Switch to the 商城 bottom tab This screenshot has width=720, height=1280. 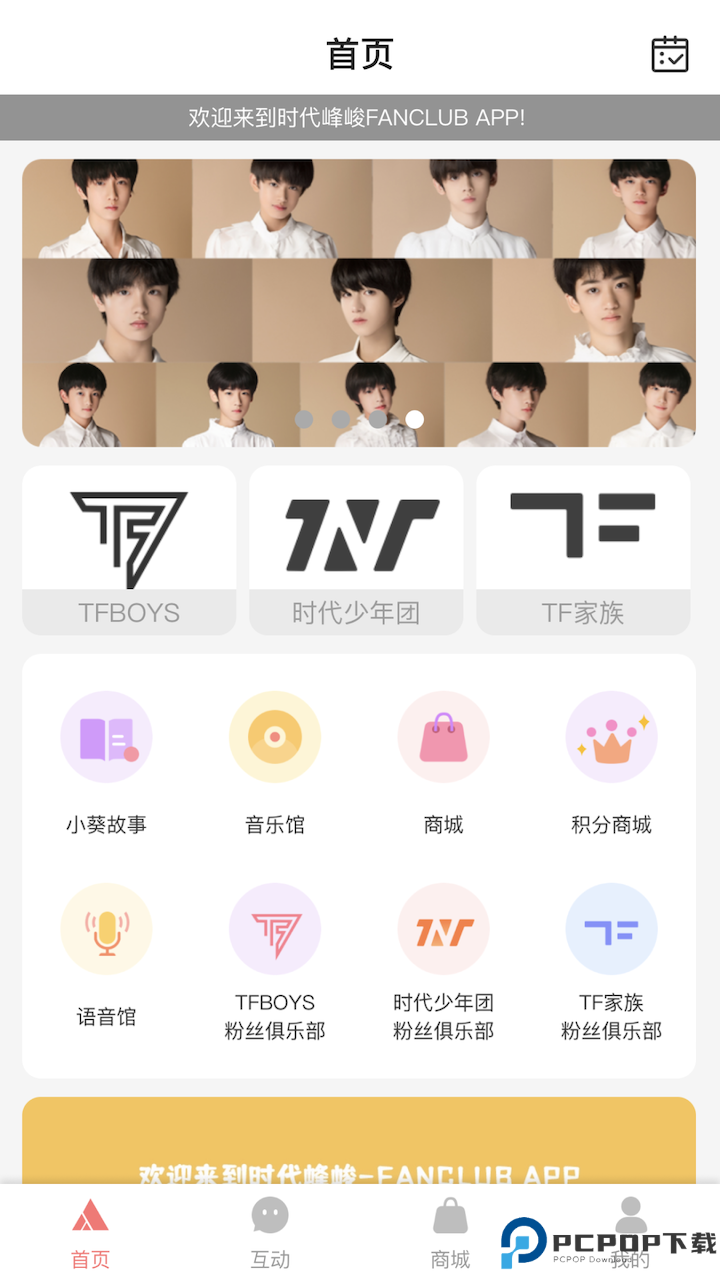pyautogui.click(x=450, y=1234)
